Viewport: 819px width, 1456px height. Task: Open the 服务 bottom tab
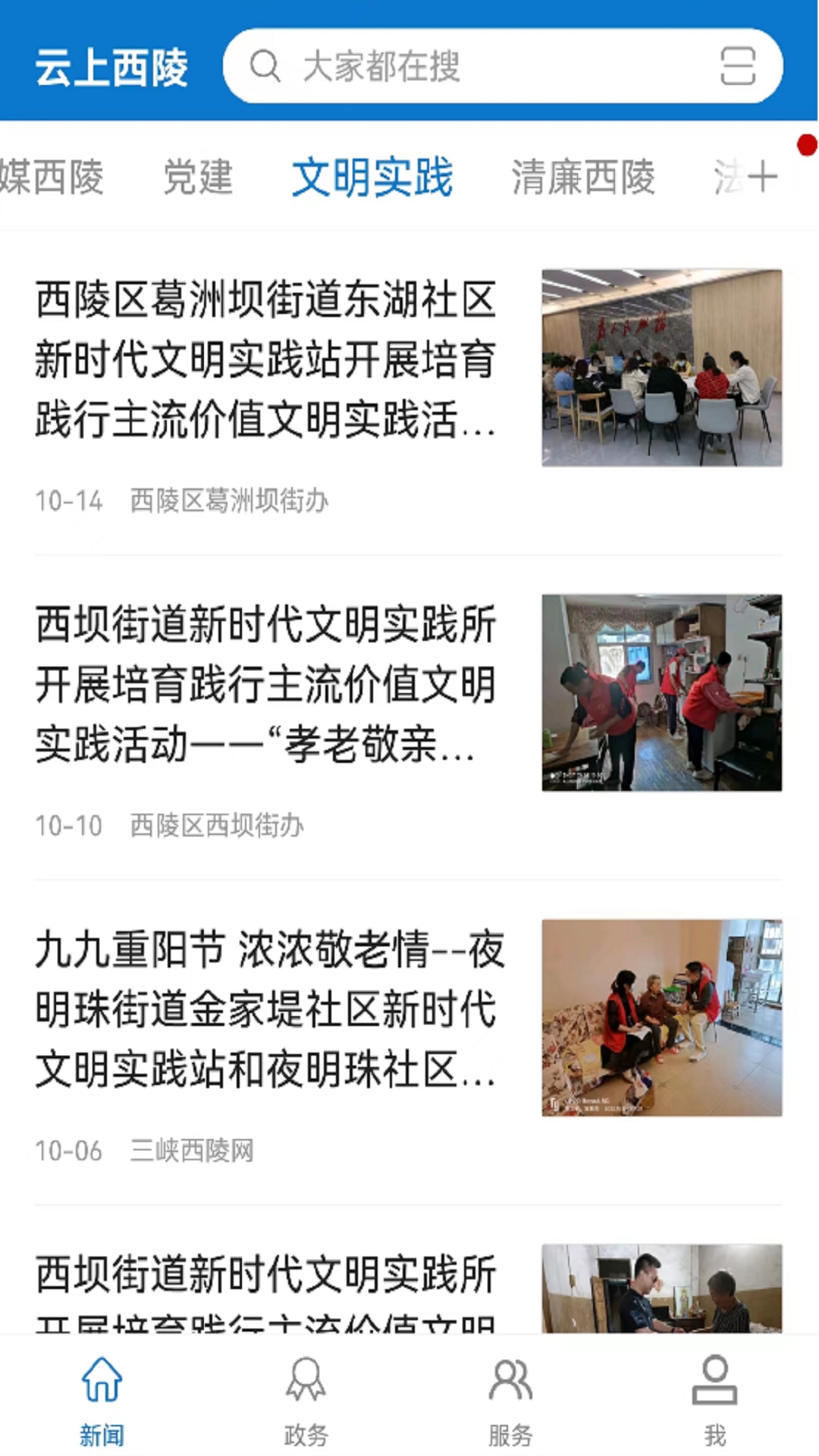pos(510,1400)
